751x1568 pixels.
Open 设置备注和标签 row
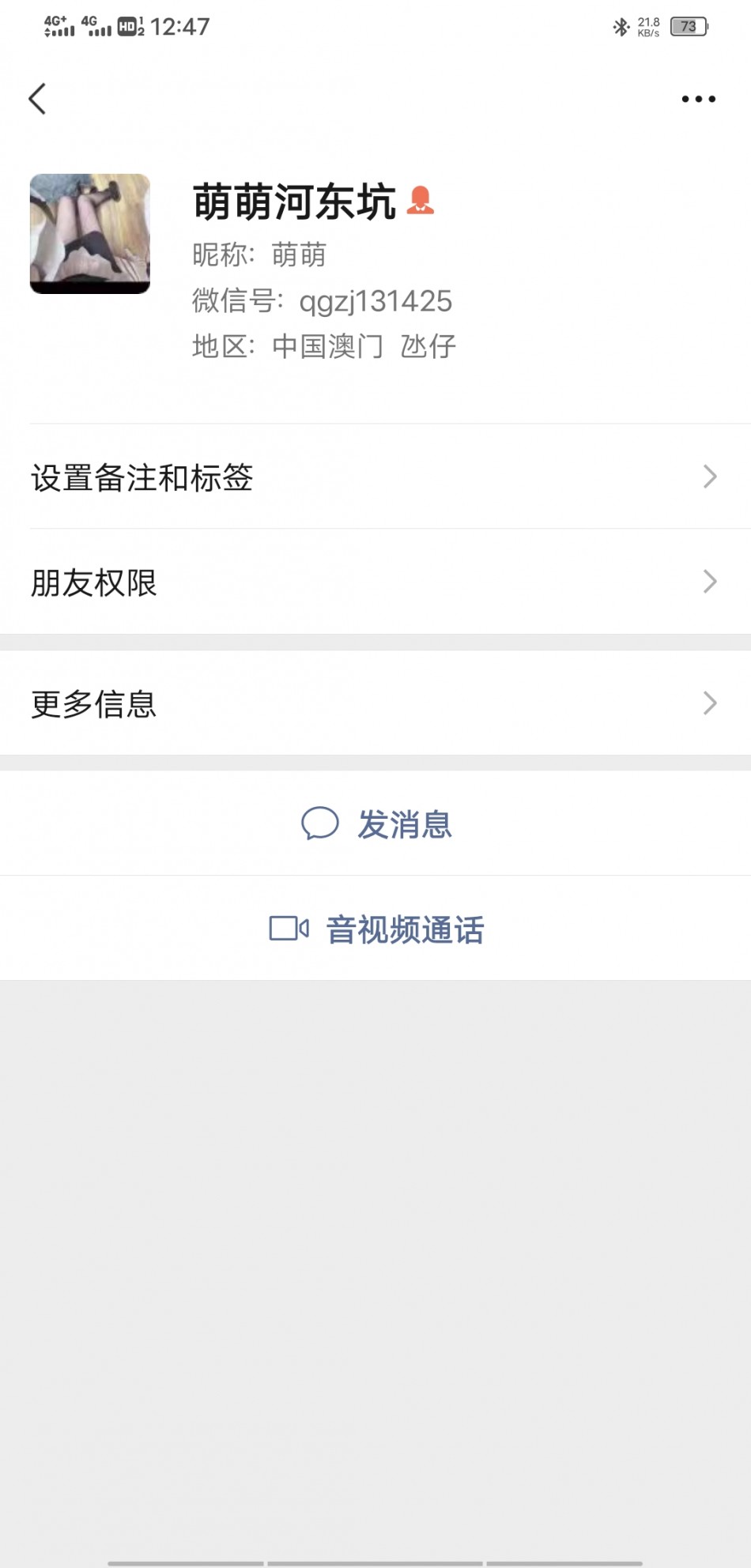[x=375, y=477]
